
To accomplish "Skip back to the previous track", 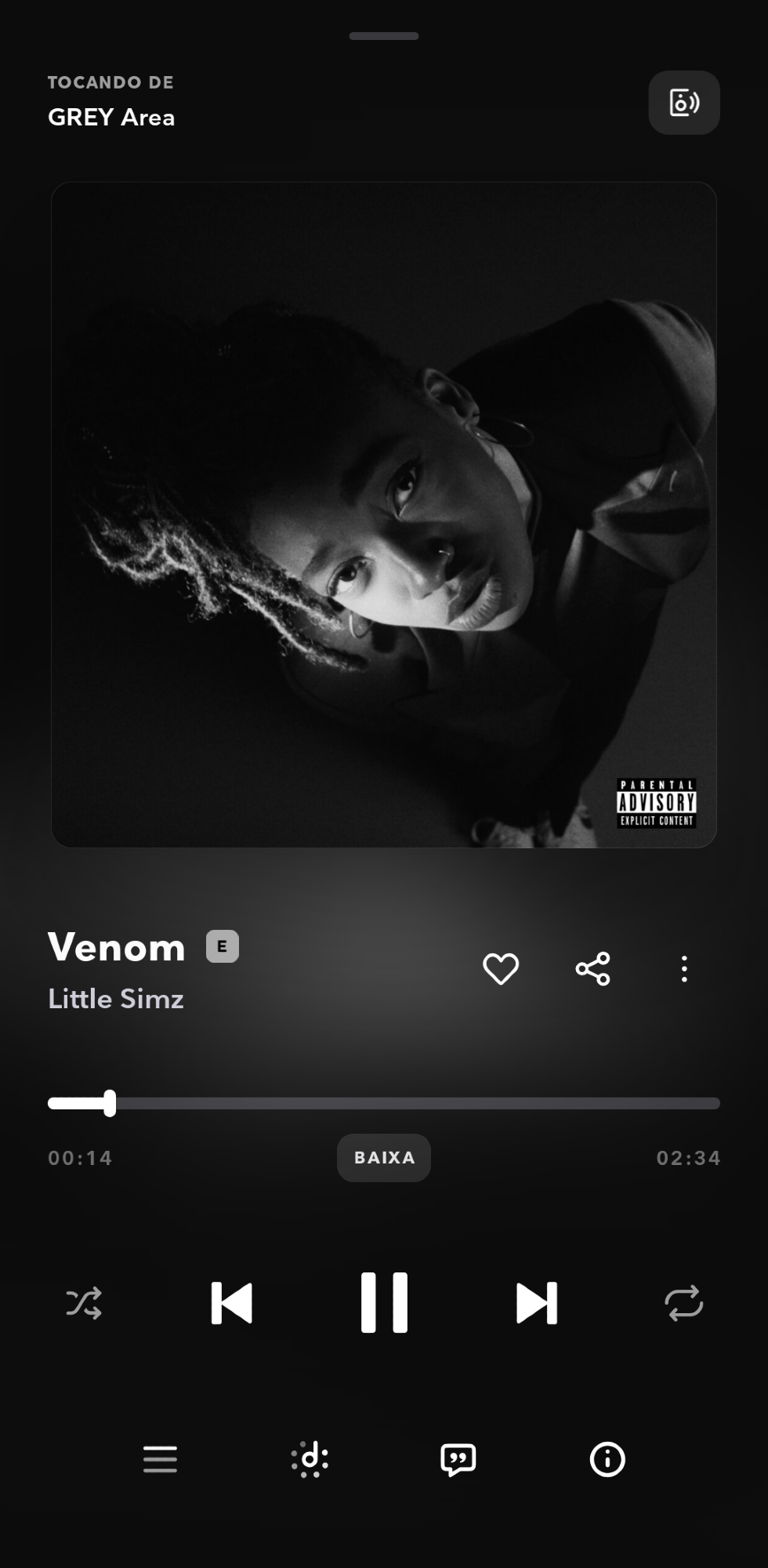I will click(x=232, y=1303).
